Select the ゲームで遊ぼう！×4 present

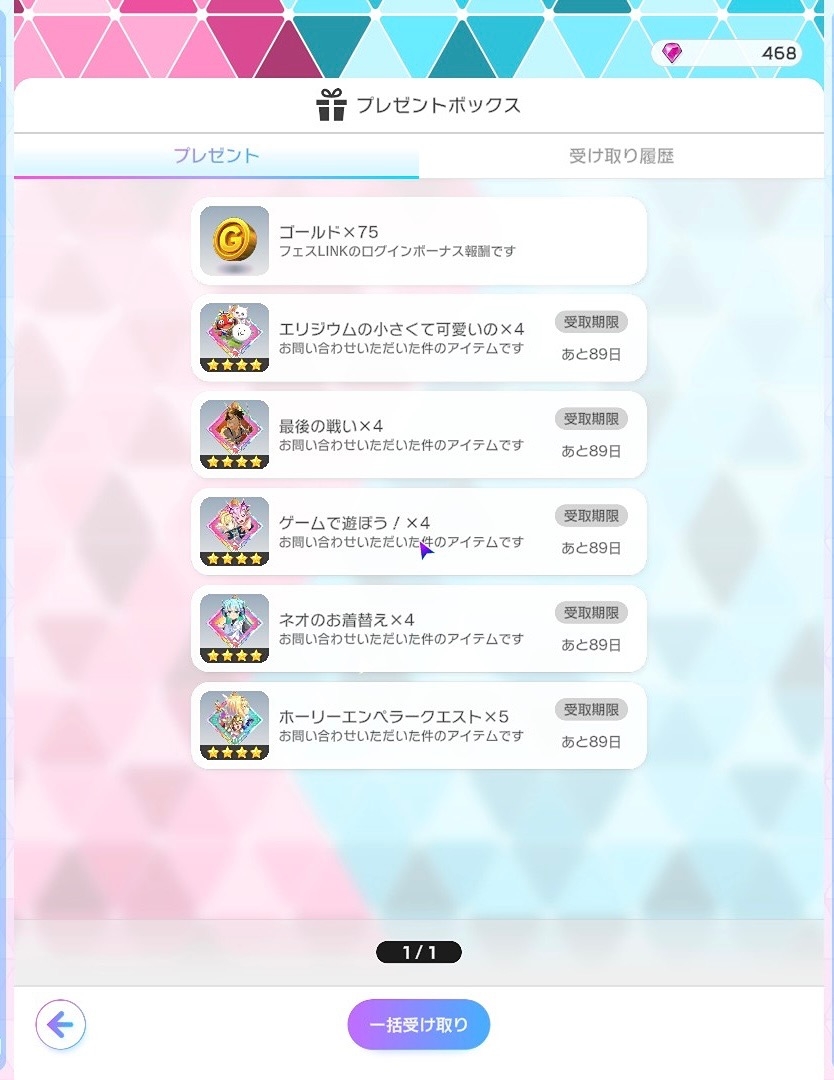click(x=418, y=532)
